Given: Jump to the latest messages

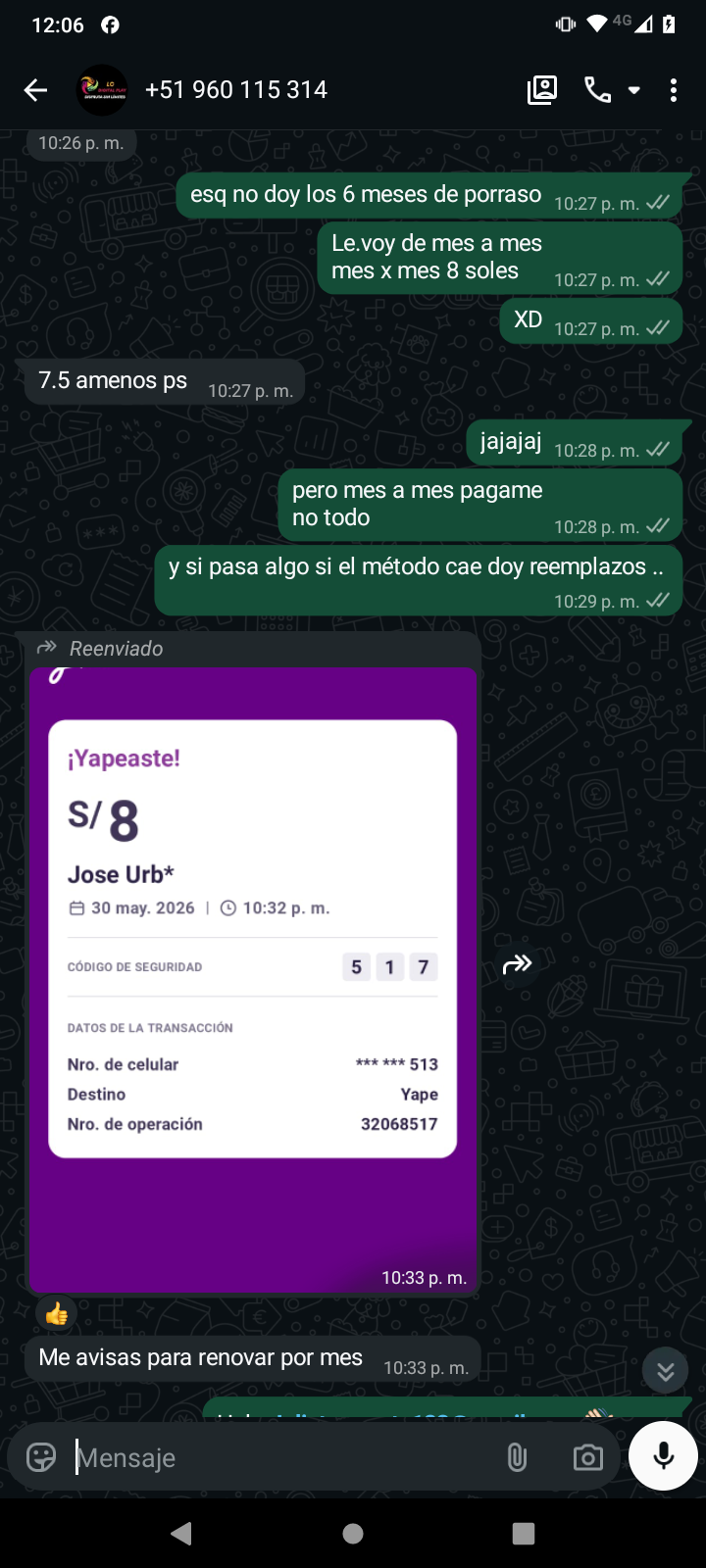Looking at the screenshot, I should pos(666,1371).
